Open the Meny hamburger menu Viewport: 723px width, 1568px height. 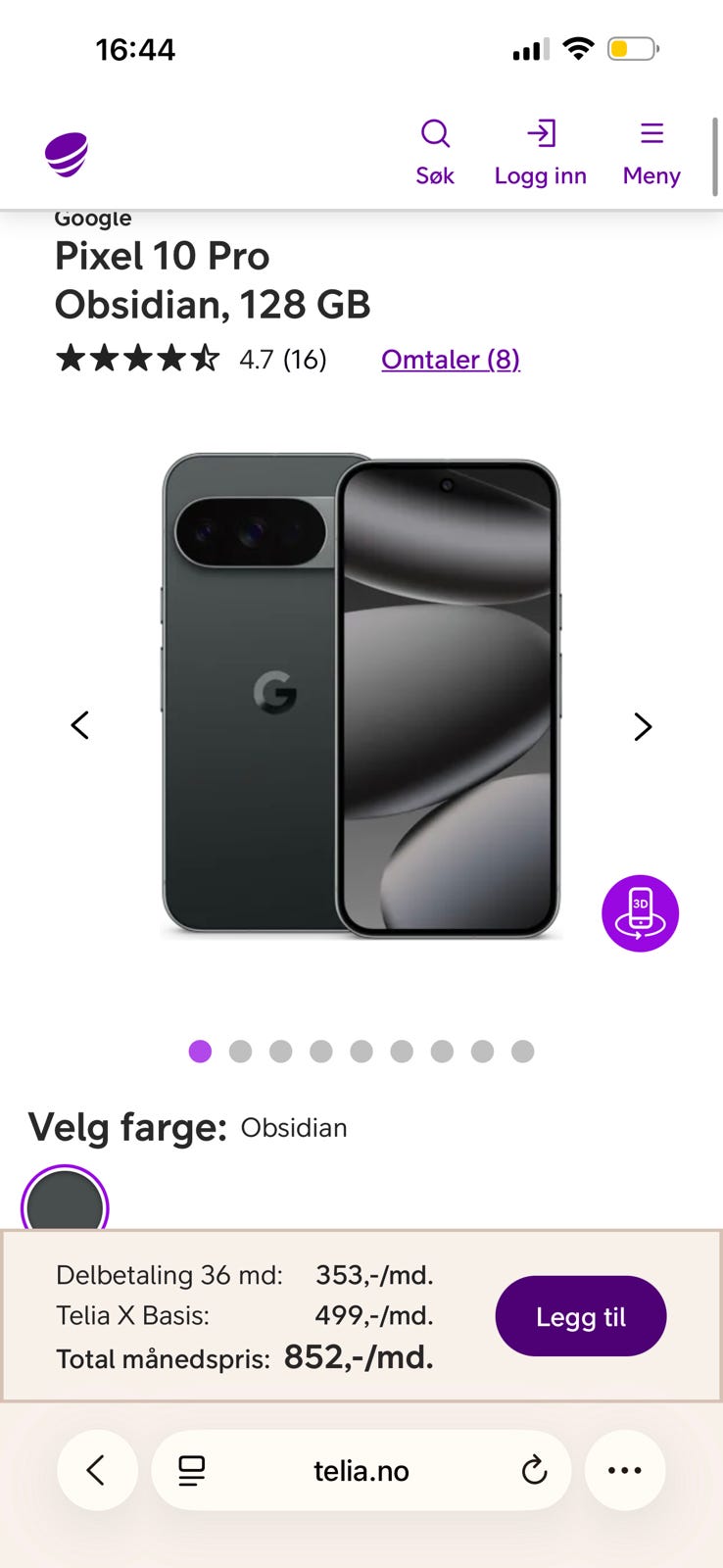(x=651, y=153)
